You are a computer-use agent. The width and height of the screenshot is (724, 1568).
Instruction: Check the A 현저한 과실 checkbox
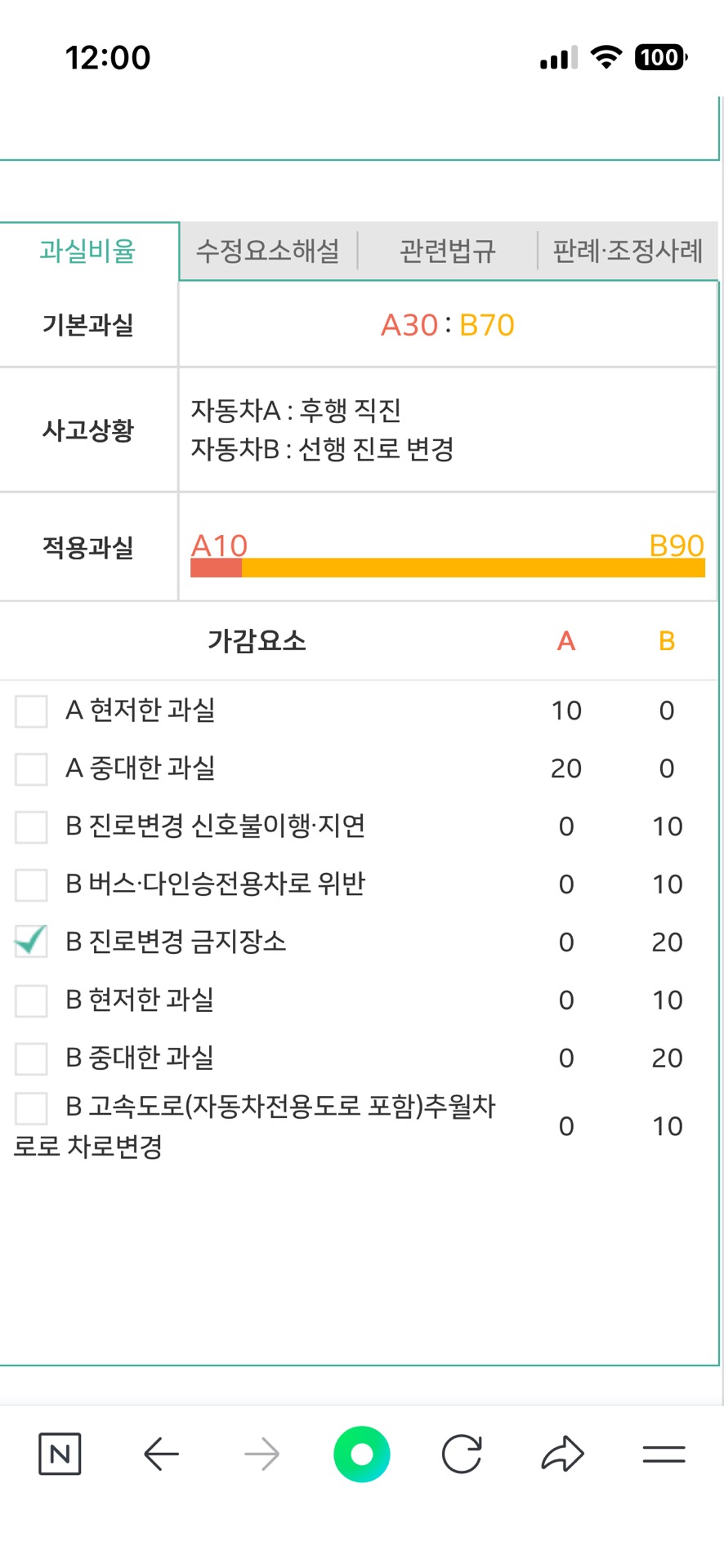coord(31,710)
